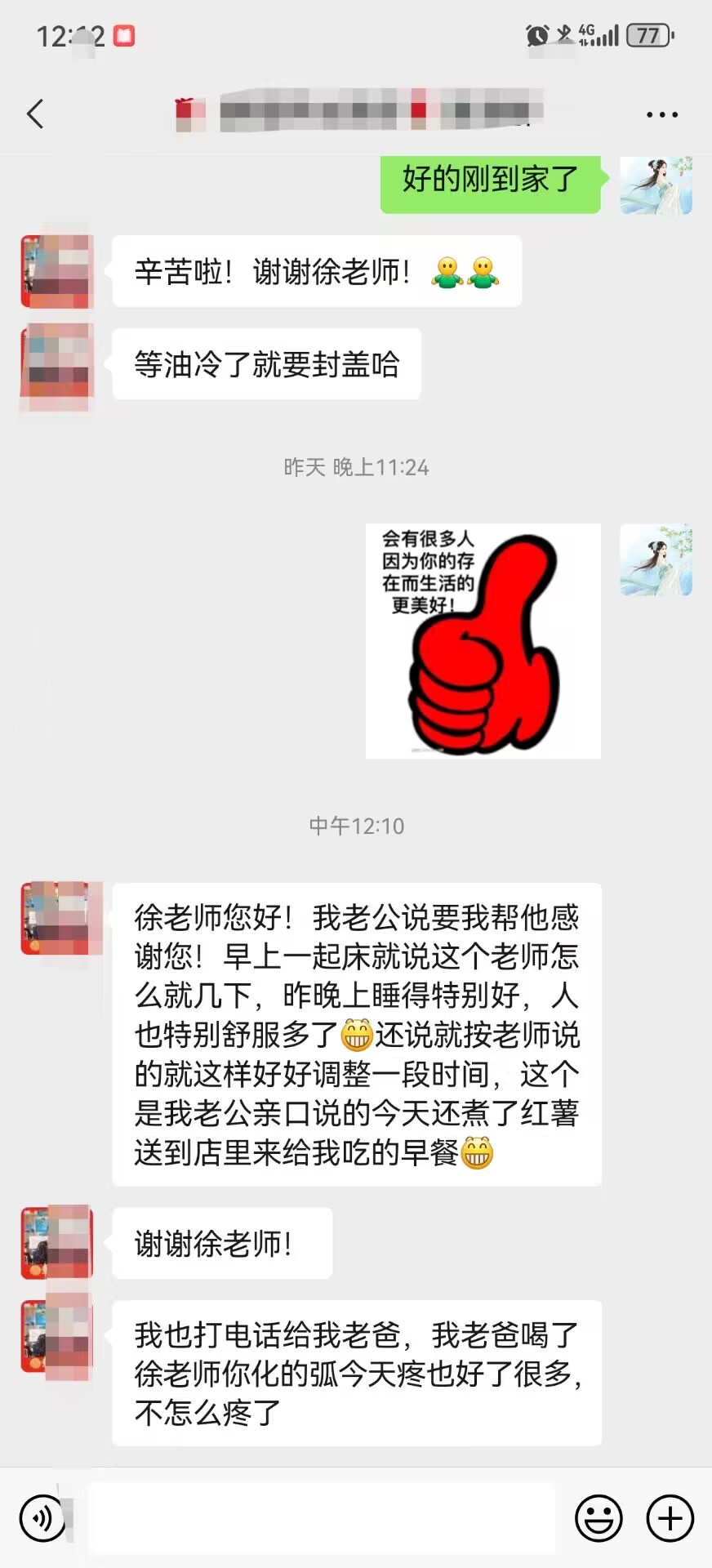Open sender's avatar beside 辛苦啦 message
Screen dimensions: 712x1568
coord(56,271)
